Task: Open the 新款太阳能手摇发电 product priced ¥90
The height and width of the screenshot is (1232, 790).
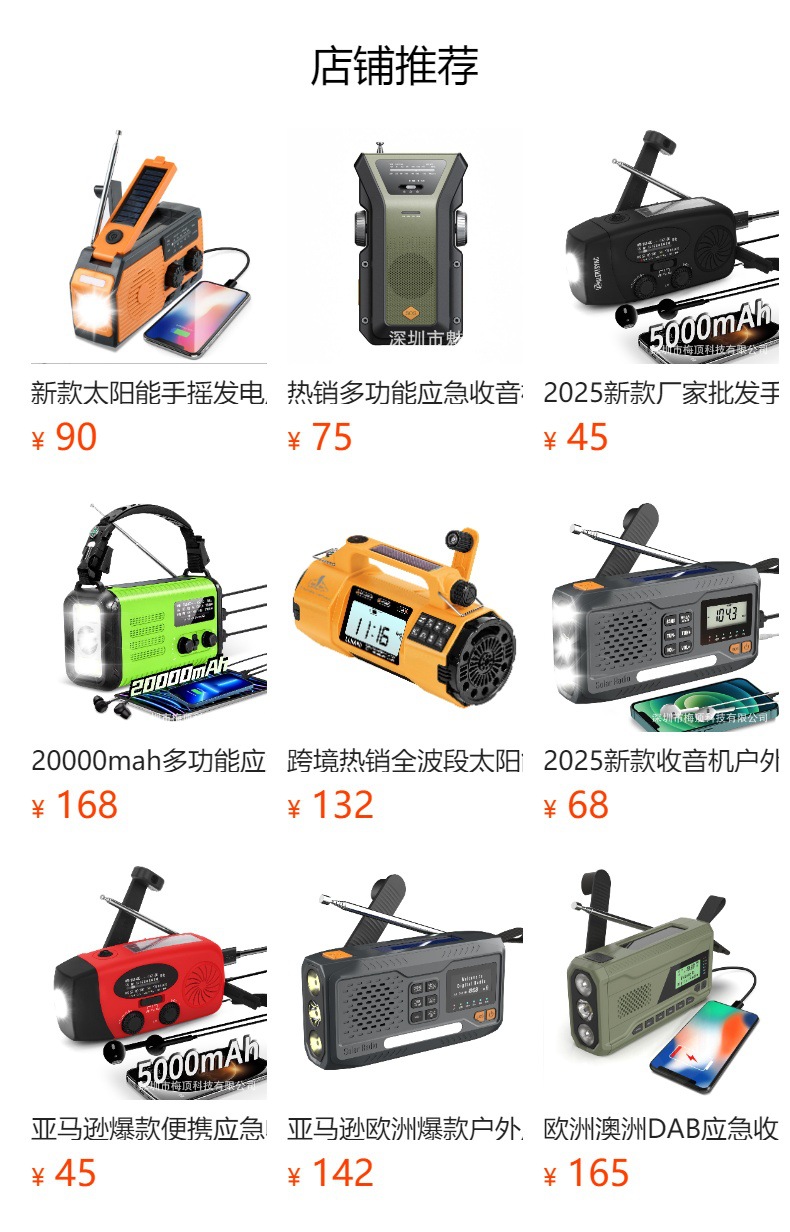Action: (x=149, y=292)
